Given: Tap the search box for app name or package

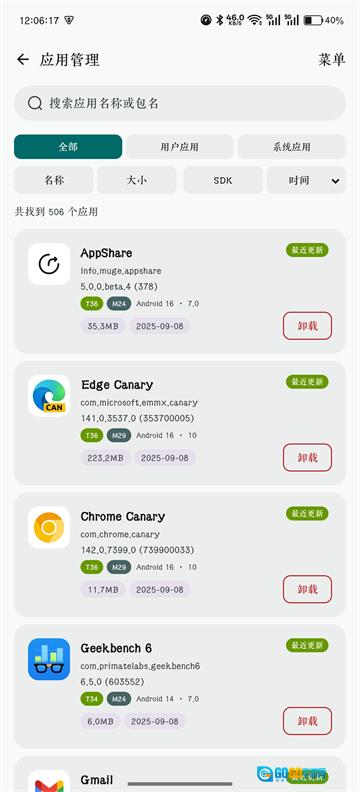Looking at the screenshot, I should [180, 103].
